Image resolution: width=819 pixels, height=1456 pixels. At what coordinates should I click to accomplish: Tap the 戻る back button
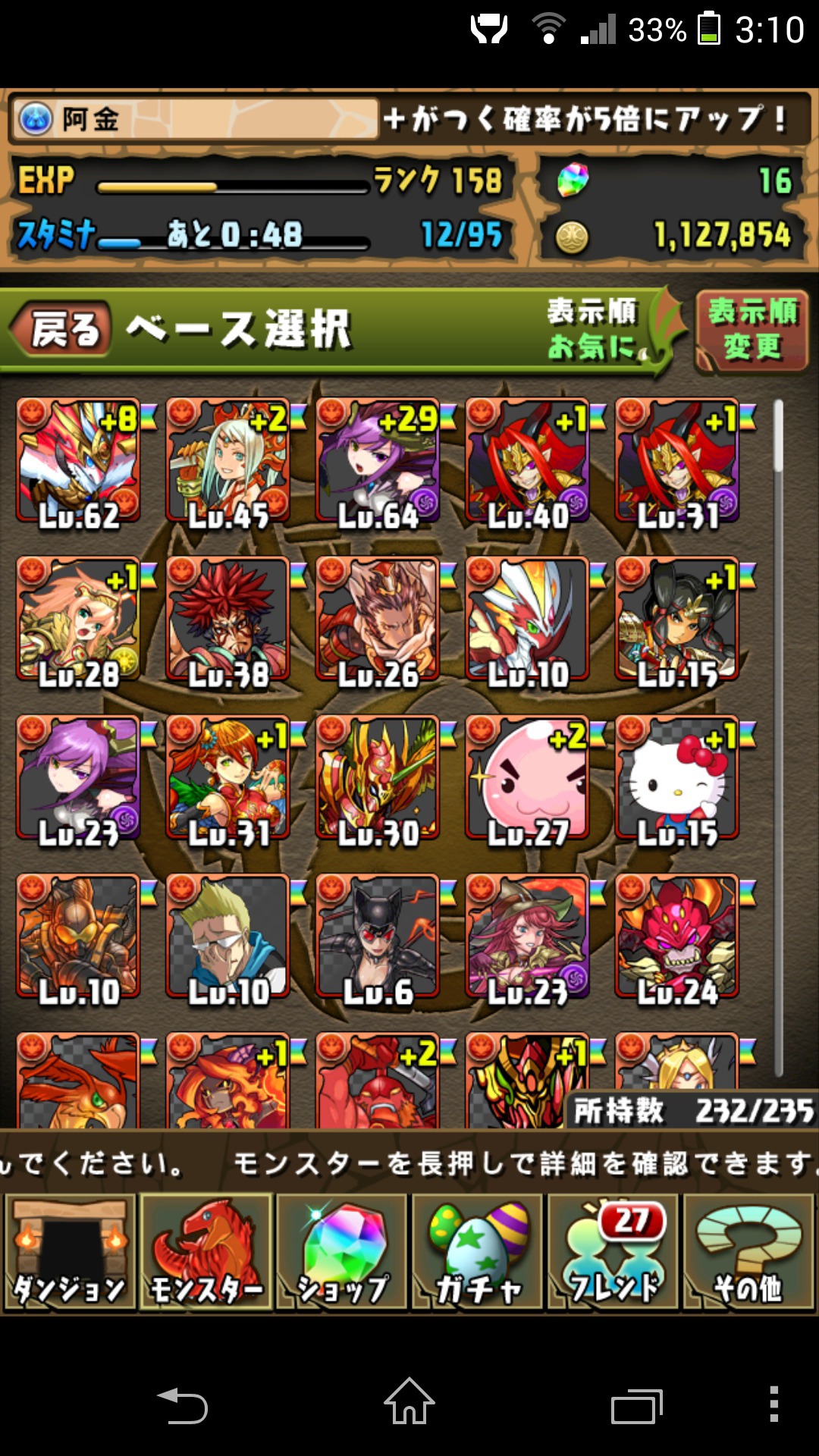62,330
